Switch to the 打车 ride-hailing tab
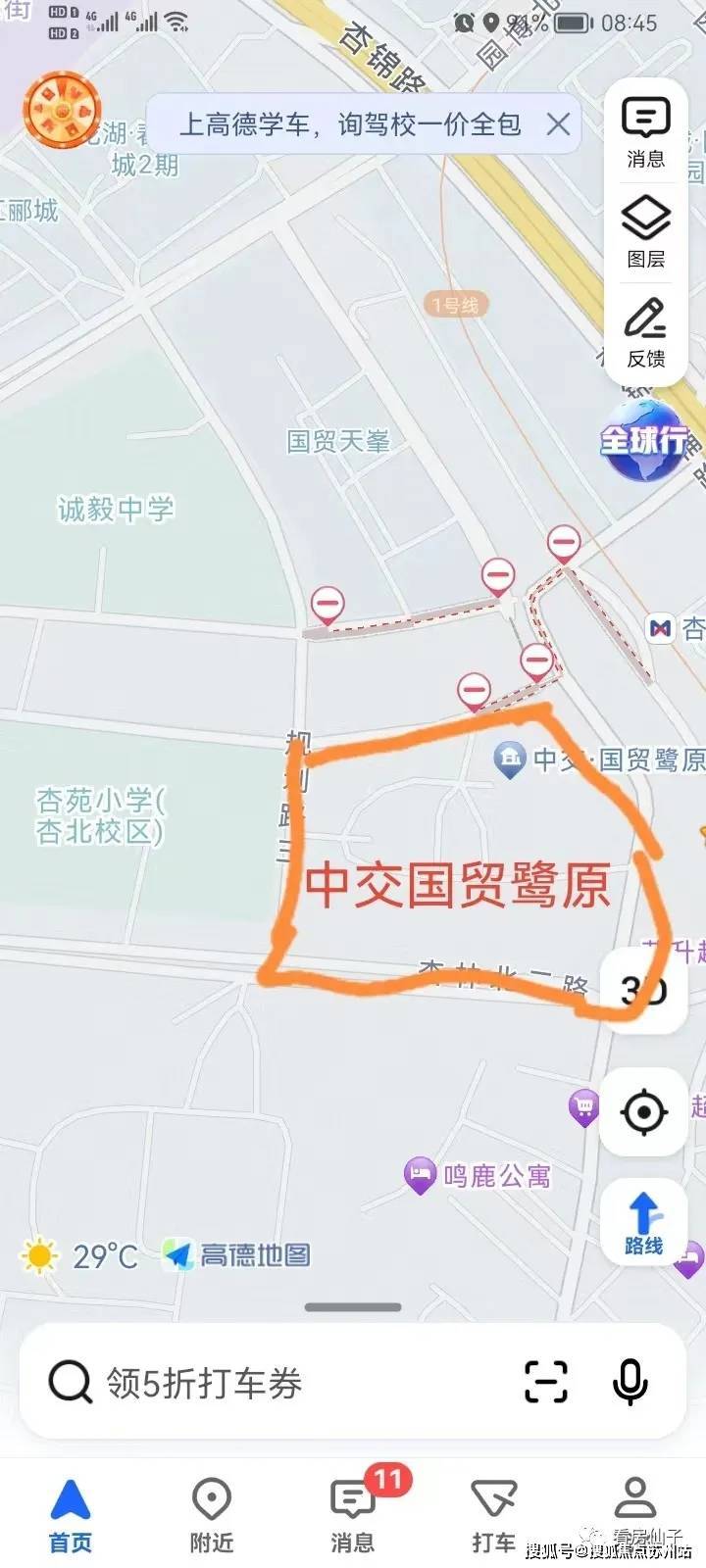Image resolution: width=706 pixels, height=1568 pixels. coord(493,1515)
